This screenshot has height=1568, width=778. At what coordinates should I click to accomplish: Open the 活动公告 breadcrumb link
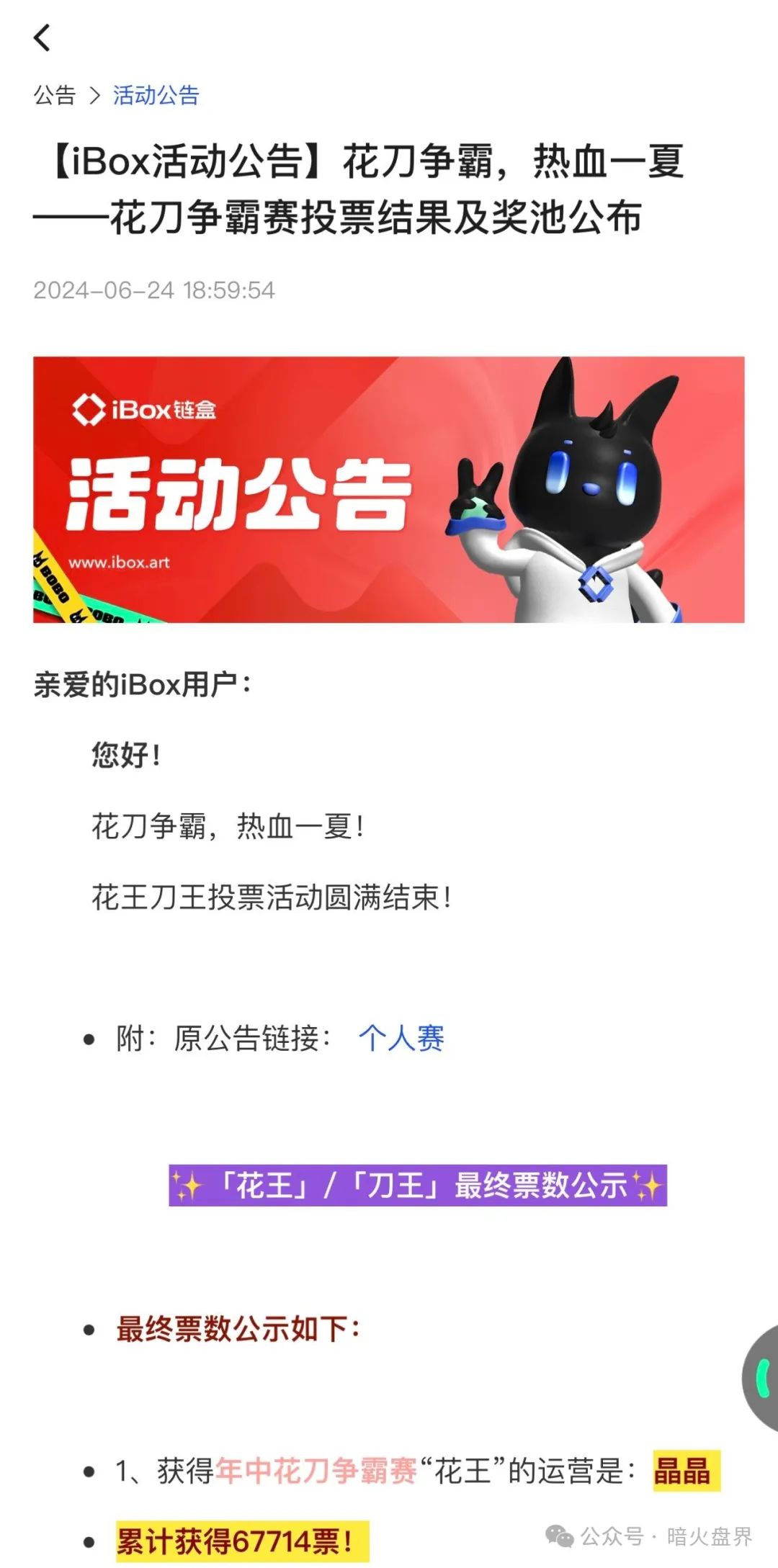(x=156, y=95)
